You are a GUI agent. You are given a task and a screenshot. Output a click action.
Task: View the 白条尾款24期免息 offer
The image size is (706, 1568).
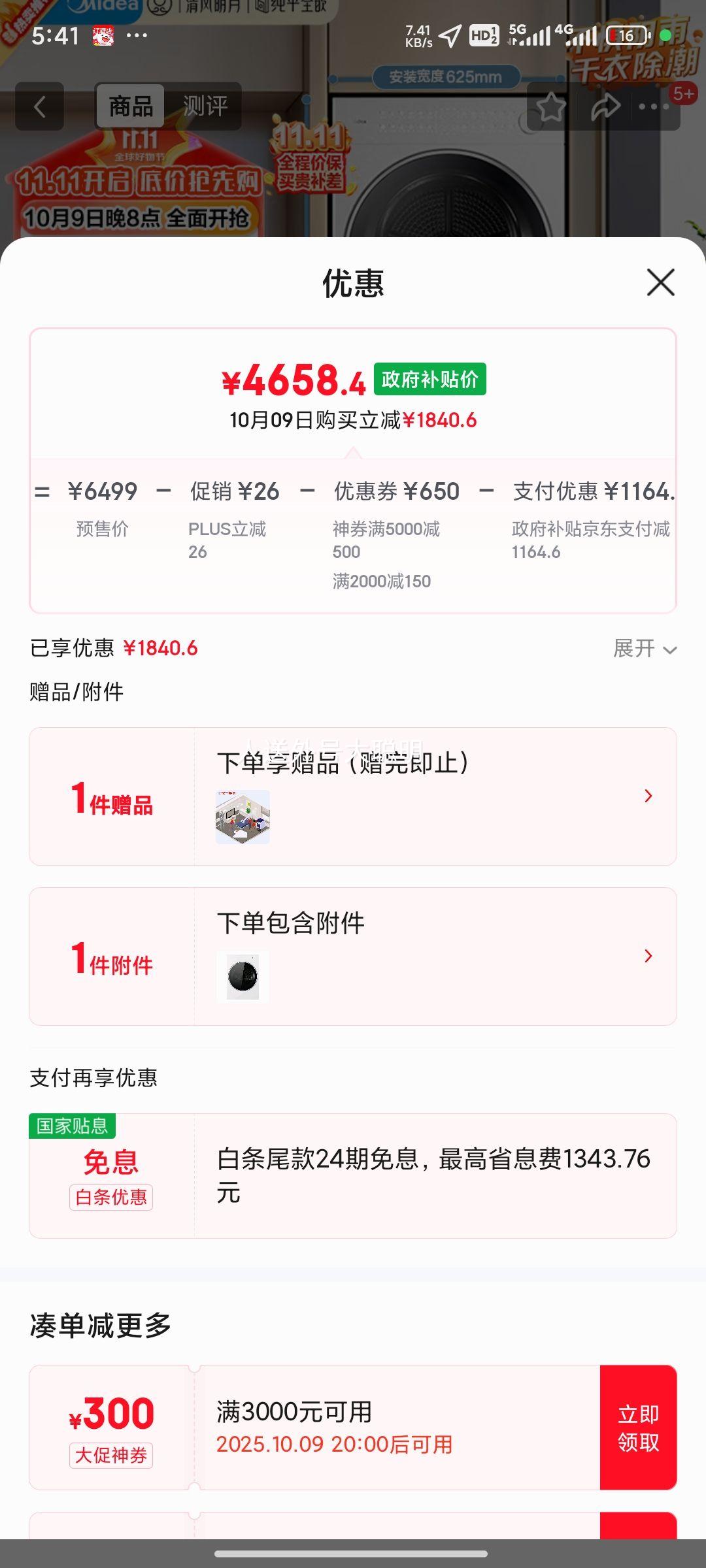pos(353,1175)
